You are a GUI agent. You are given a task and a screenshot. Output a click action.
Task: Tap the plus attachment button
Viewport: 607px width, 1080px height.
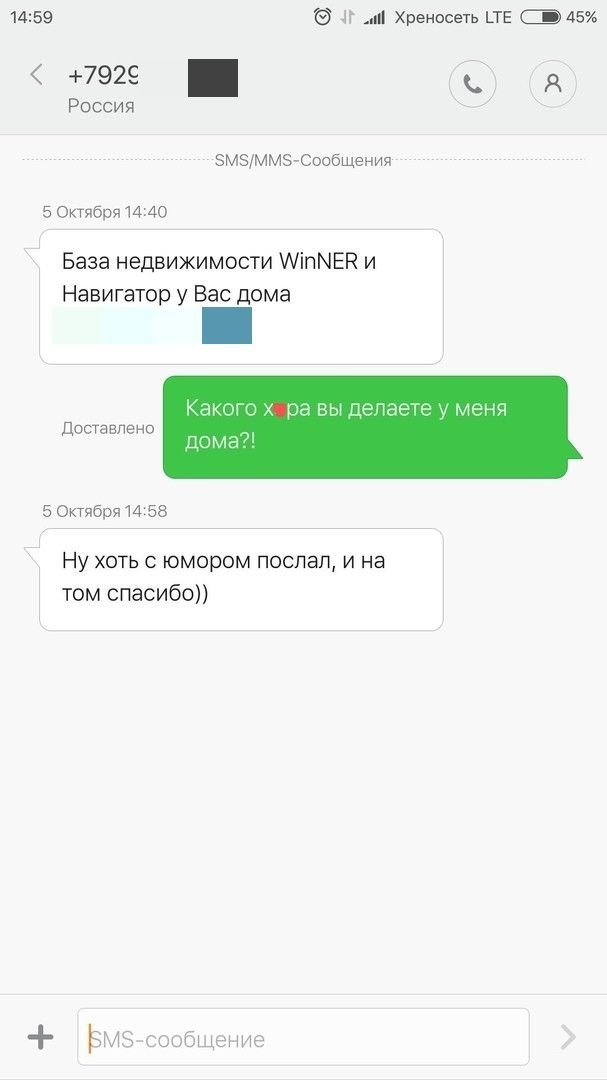point(40,1037)
